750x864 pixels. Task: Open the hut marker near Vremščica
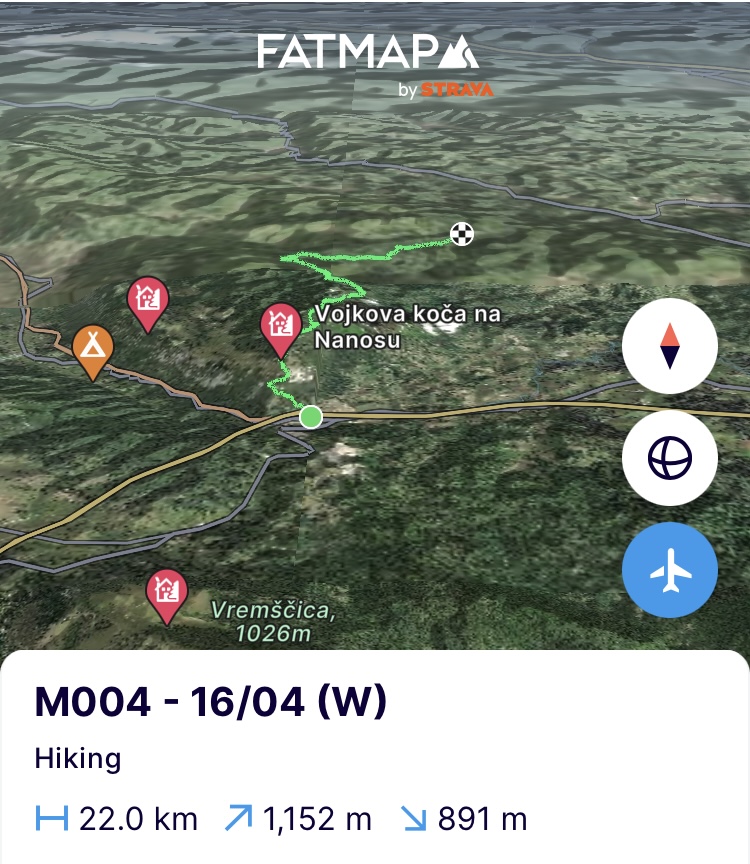(166, 592)
